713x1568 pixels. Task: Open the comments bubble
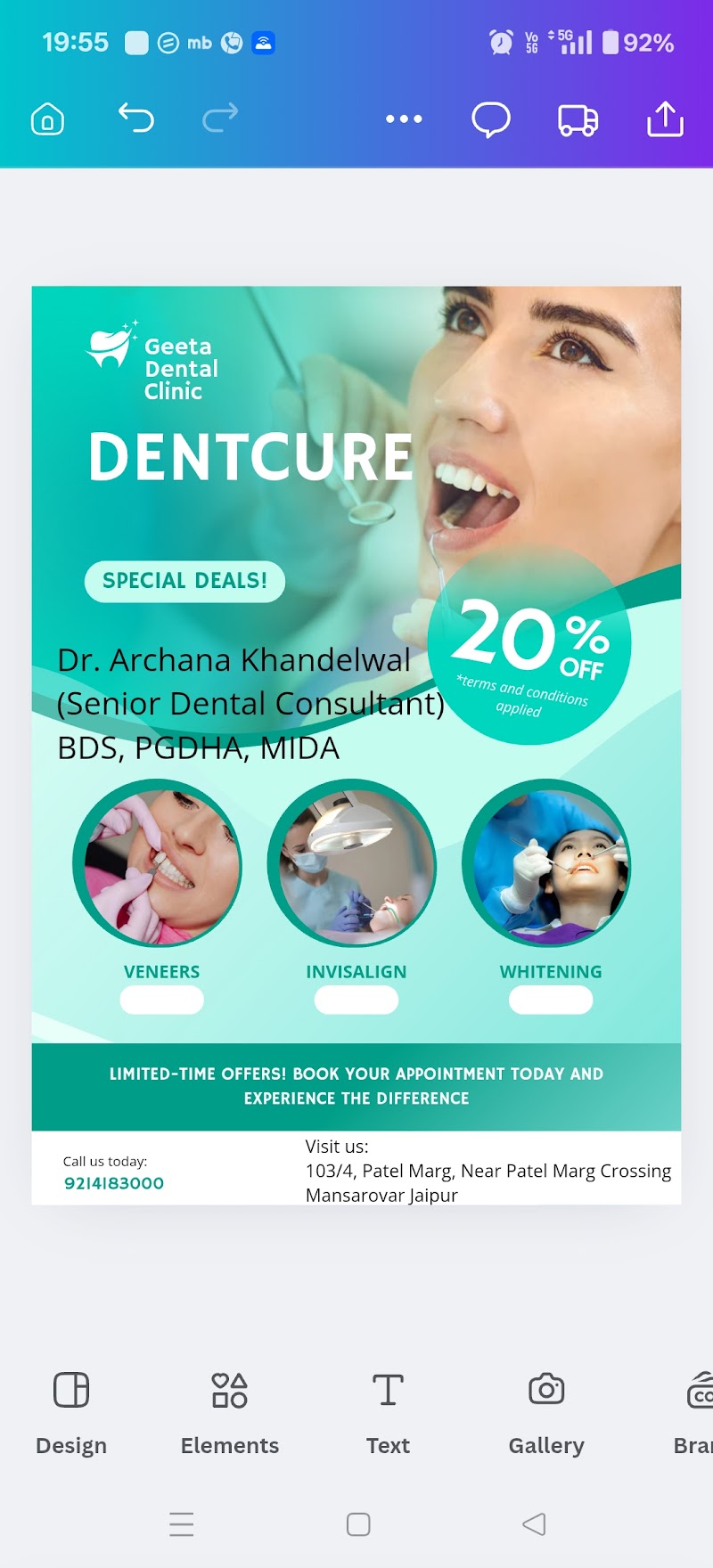coord(491,119)
